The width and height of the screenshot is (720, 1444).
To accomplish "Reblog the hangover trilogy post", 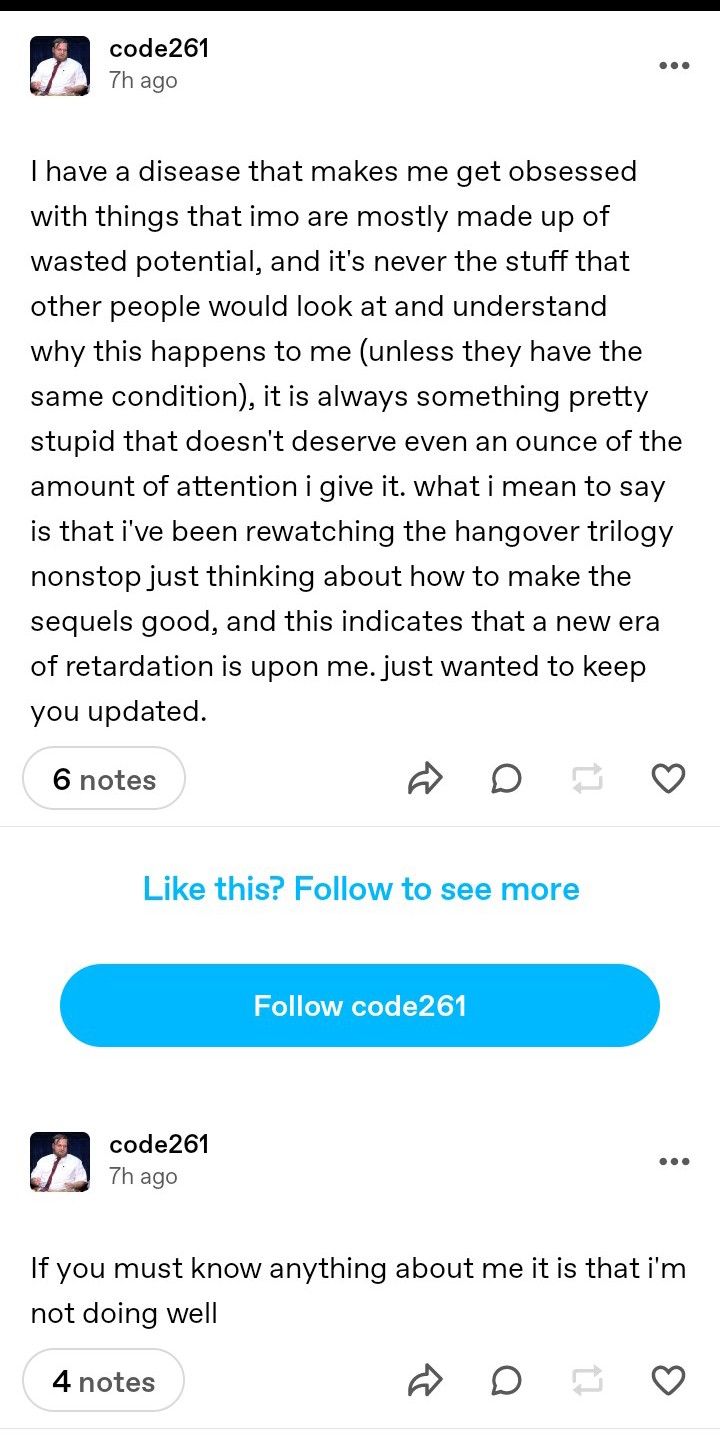I will coord(588,778).
